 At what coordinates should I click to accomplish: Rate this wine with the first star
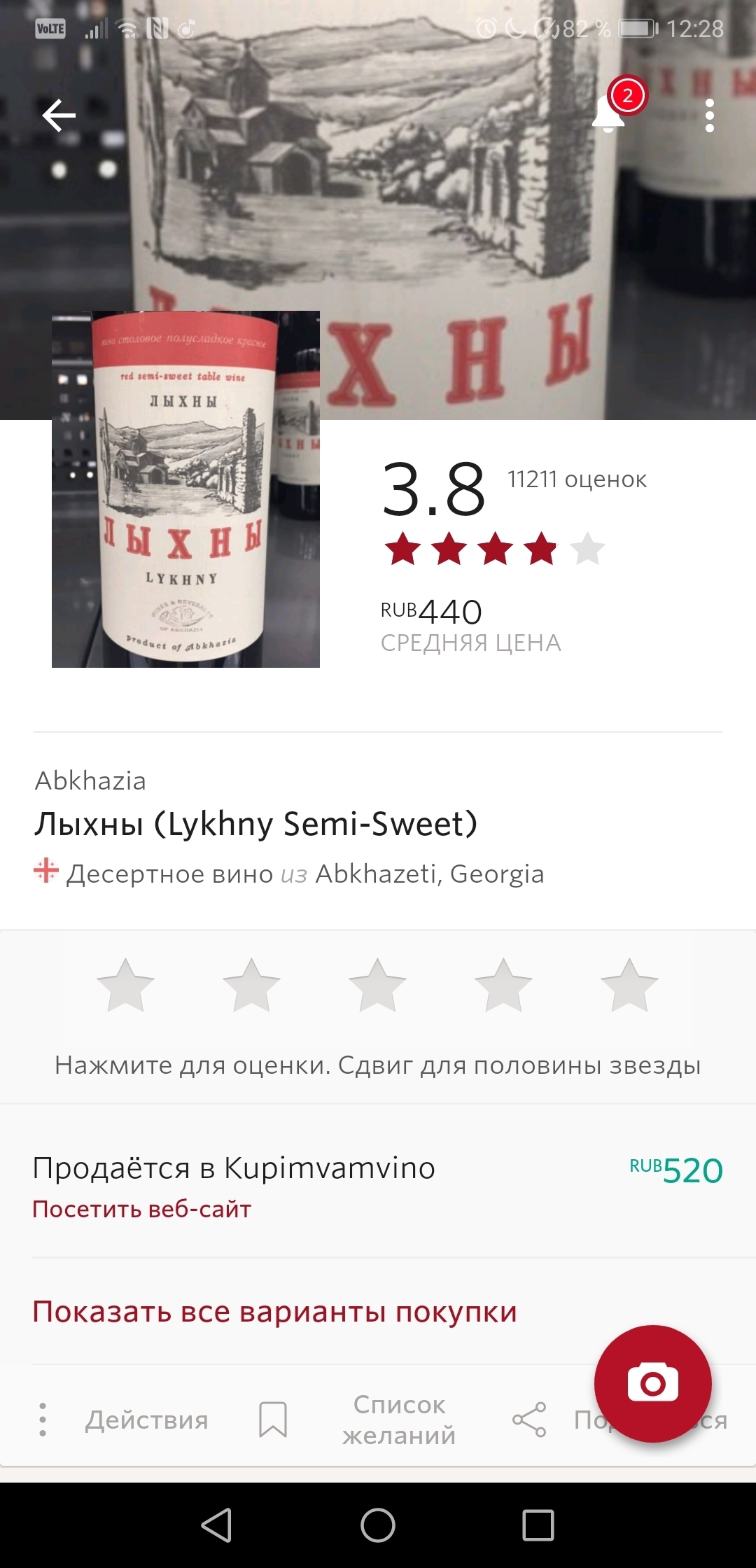point(125,986)
